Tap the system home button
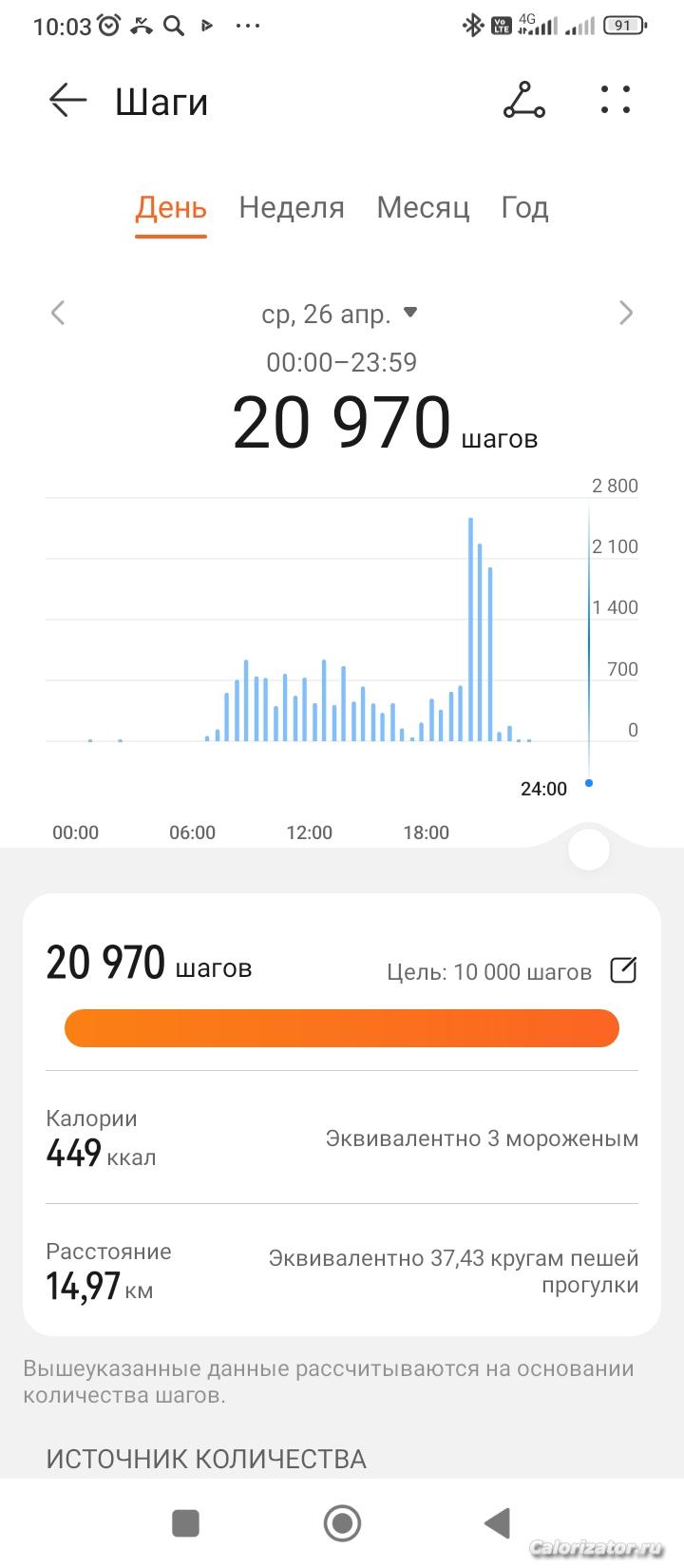 click(342, 1523)
